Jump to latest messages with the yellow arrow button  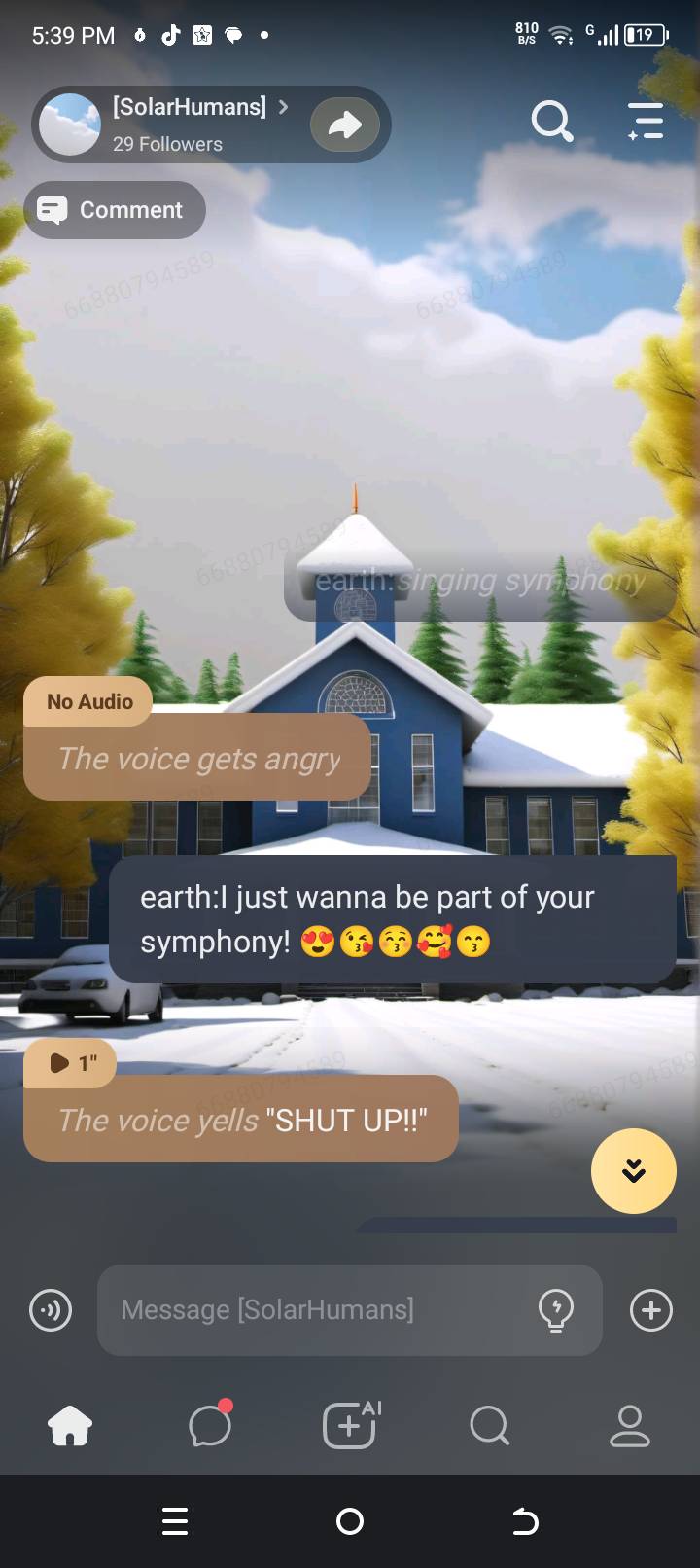point(634,1170)
